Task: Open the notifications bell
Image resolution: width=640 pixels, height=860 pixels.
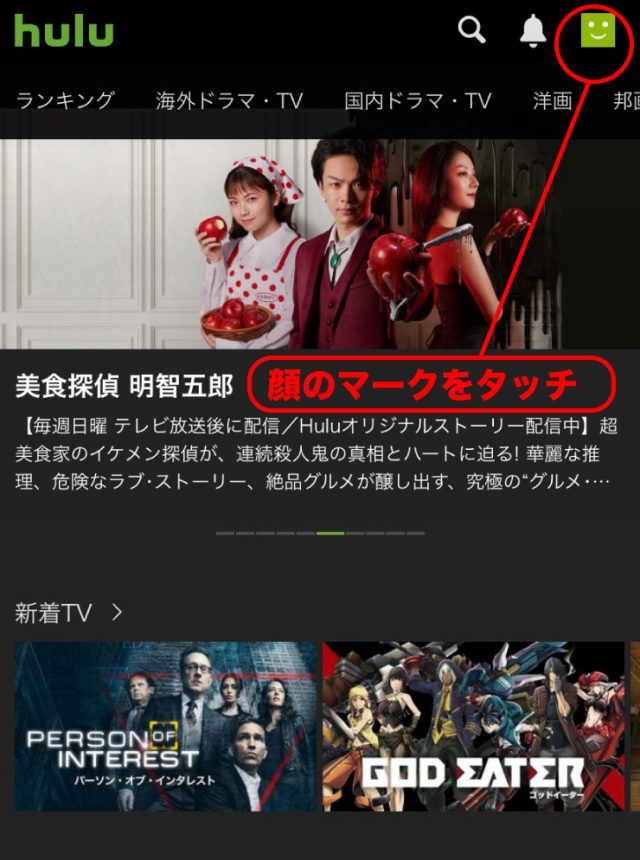Action: click(533, 31)
